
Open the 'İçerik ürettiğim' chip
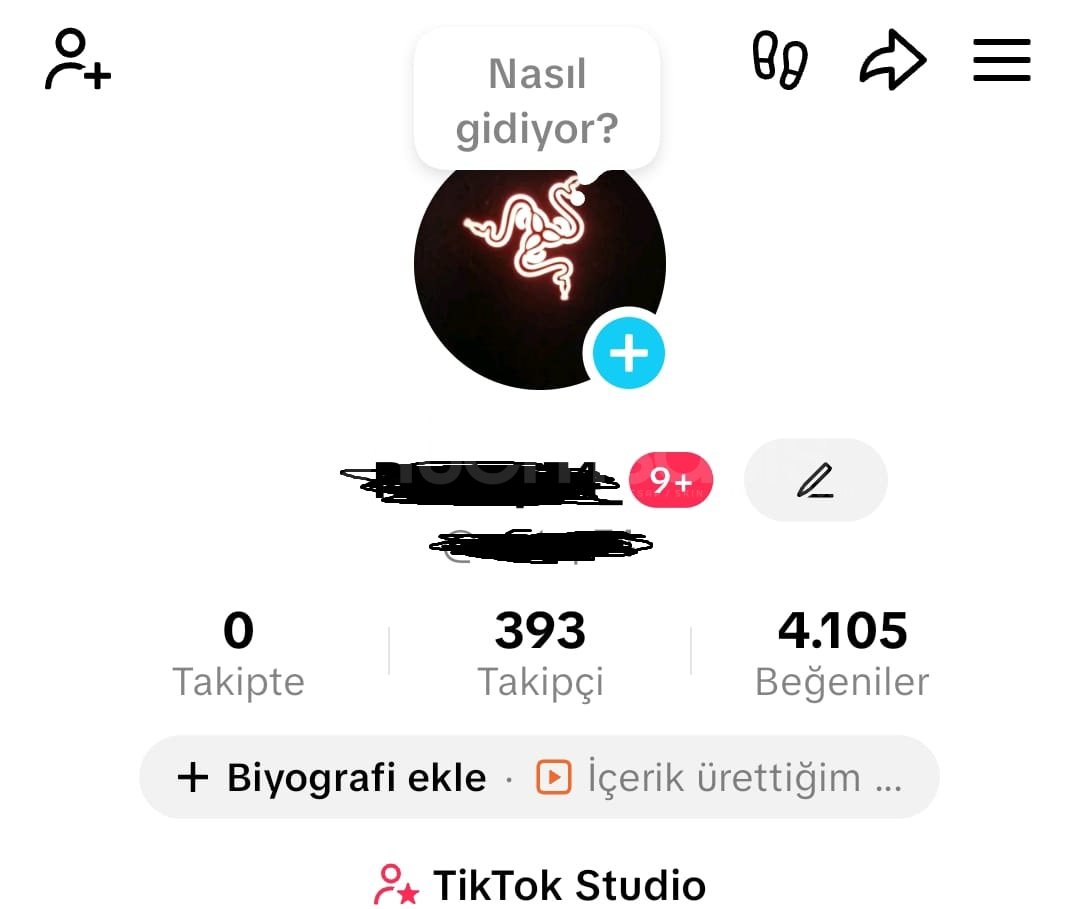pyautogui.click(x=720, y=778)
